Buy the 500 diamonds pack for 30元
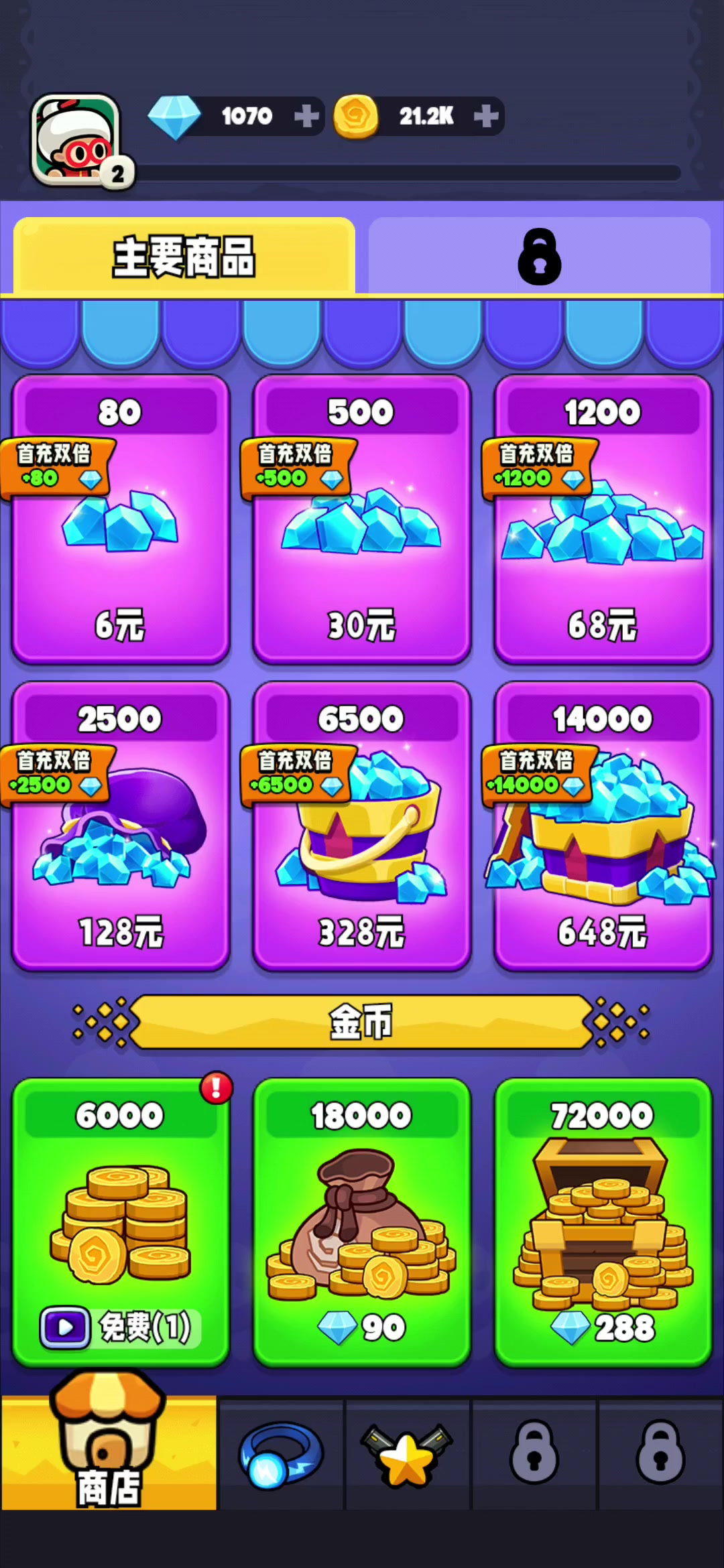Screen dimensions: 724x1568 362,519
